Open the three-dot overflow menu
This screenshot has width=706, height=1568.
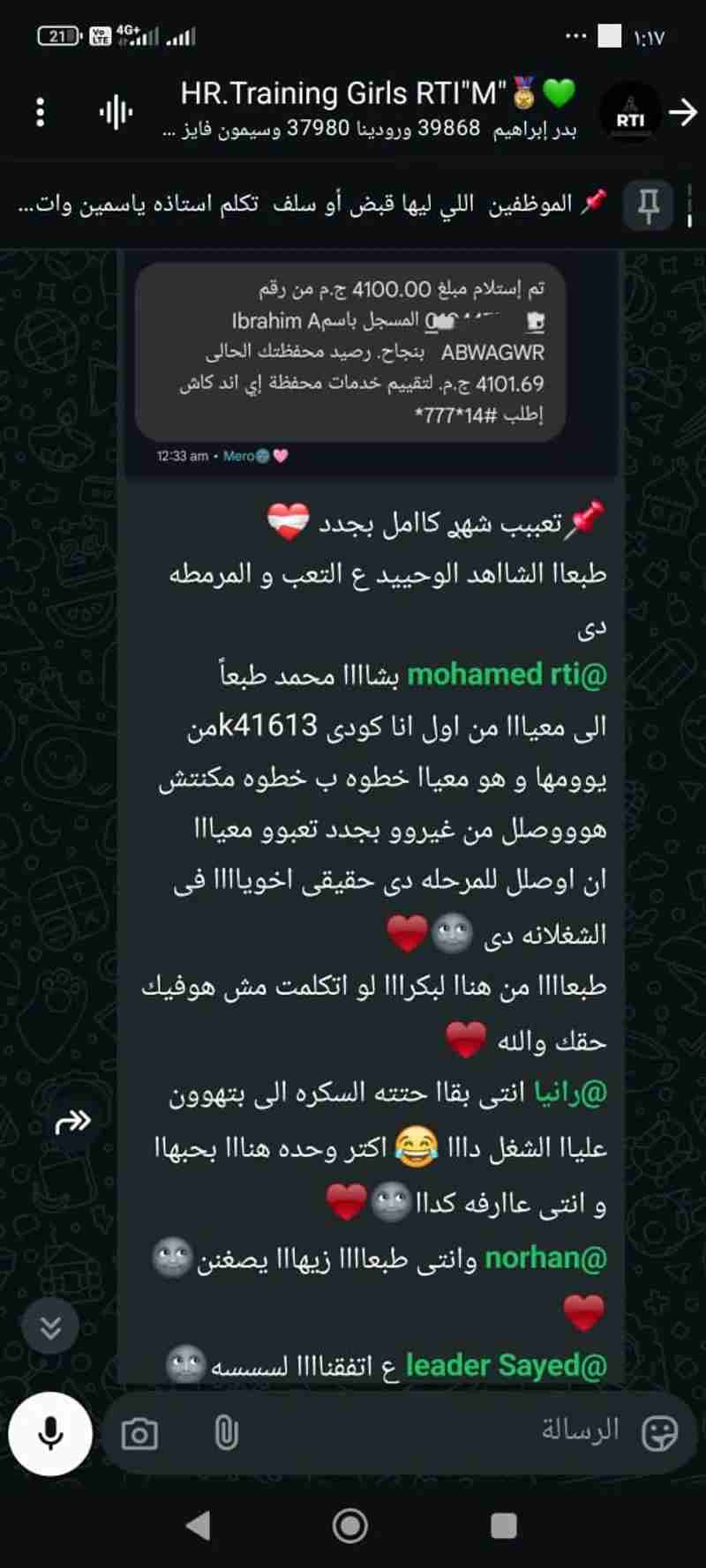click(x=40, y=112)
